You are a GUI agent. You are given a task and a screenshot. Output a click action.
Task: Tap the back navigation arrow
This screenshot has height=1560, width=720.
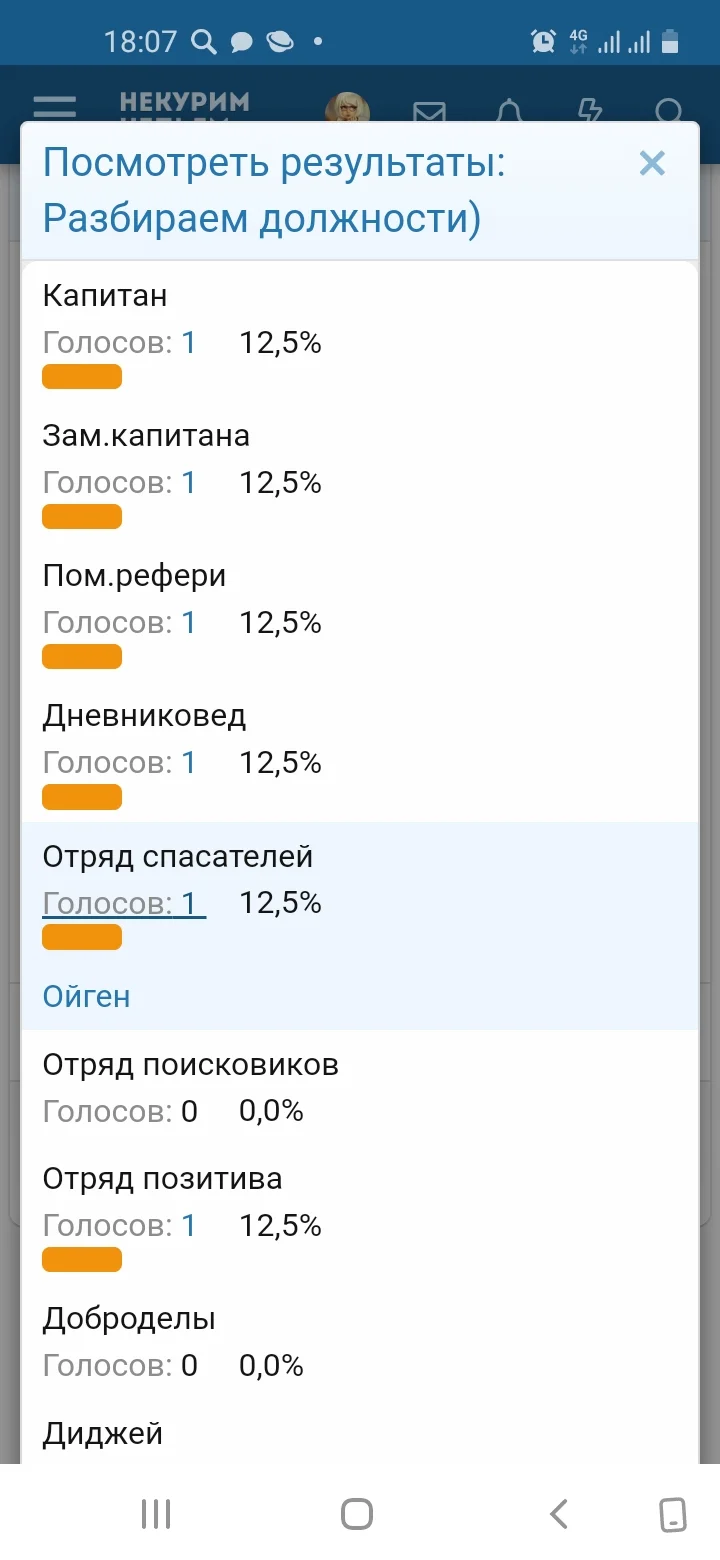557,1513
